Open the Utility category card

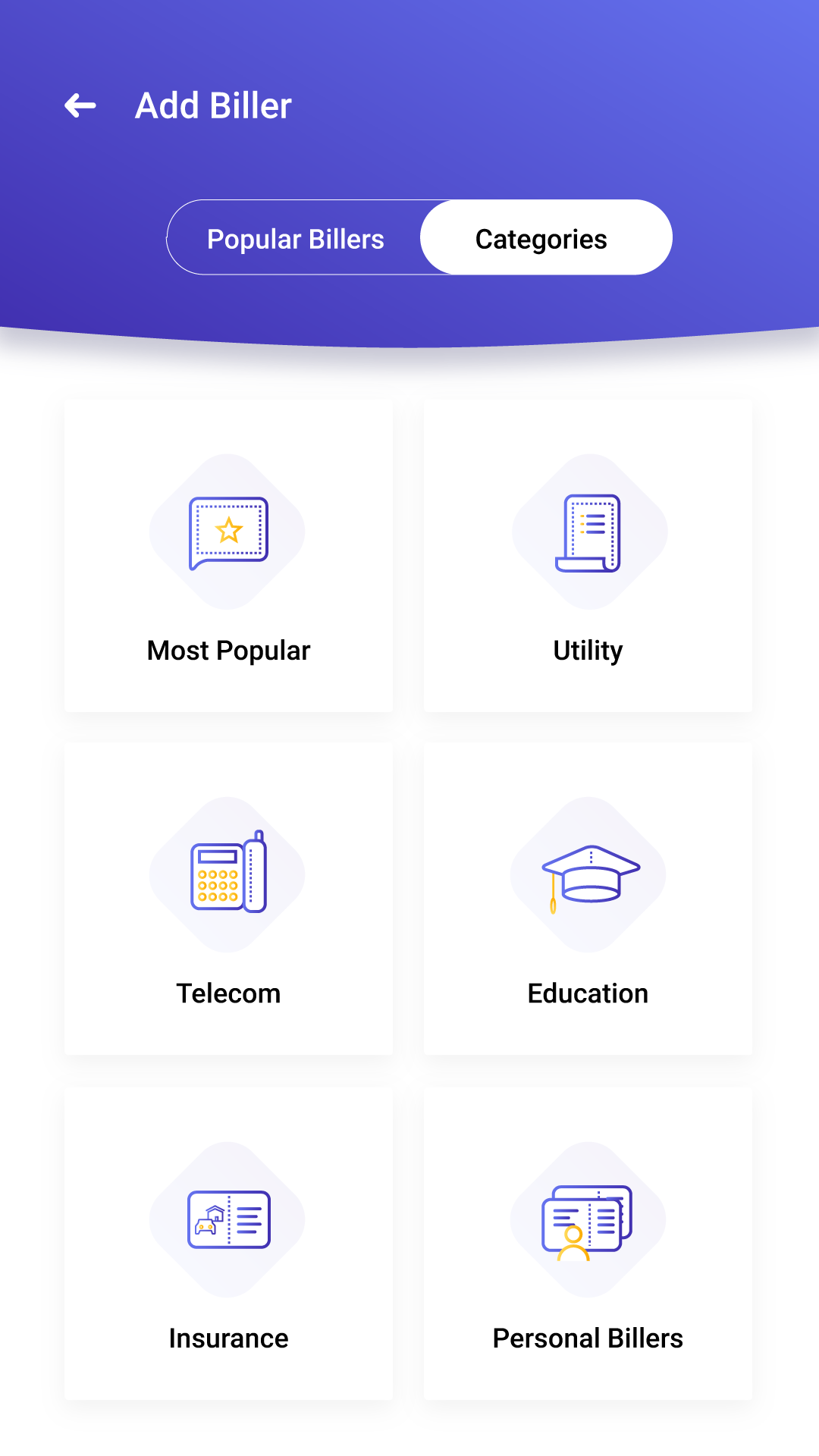pos(588,556)
